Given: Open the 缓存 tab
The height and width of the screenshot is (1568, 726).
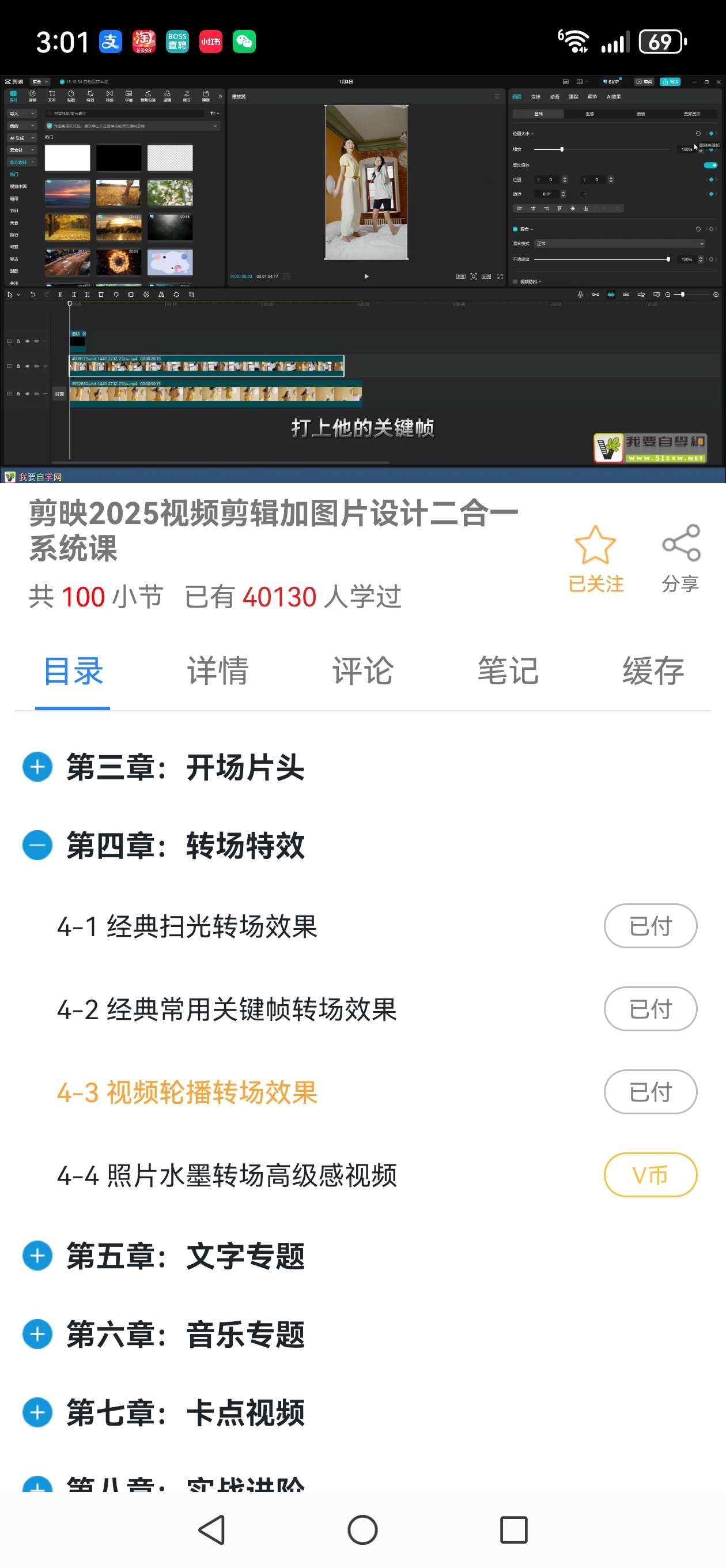Looking at the screenshot, I should 652,671.
